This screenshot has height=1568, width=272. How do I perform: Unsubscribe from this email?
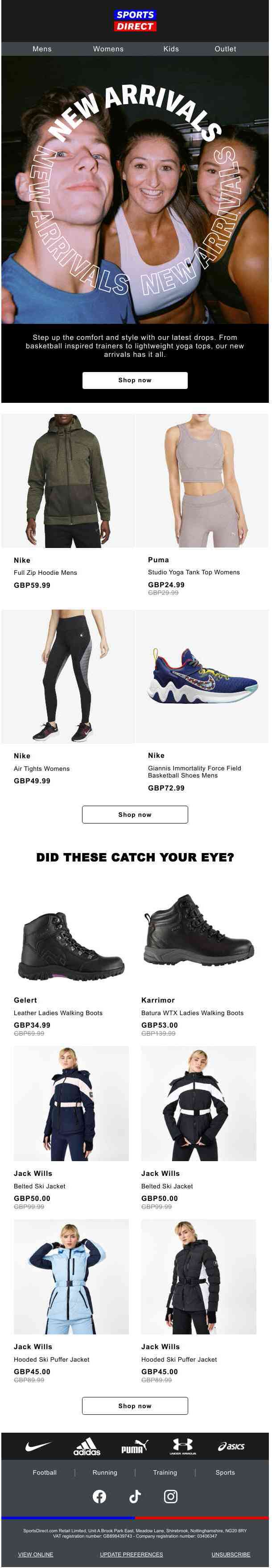tap(231, 1554)
